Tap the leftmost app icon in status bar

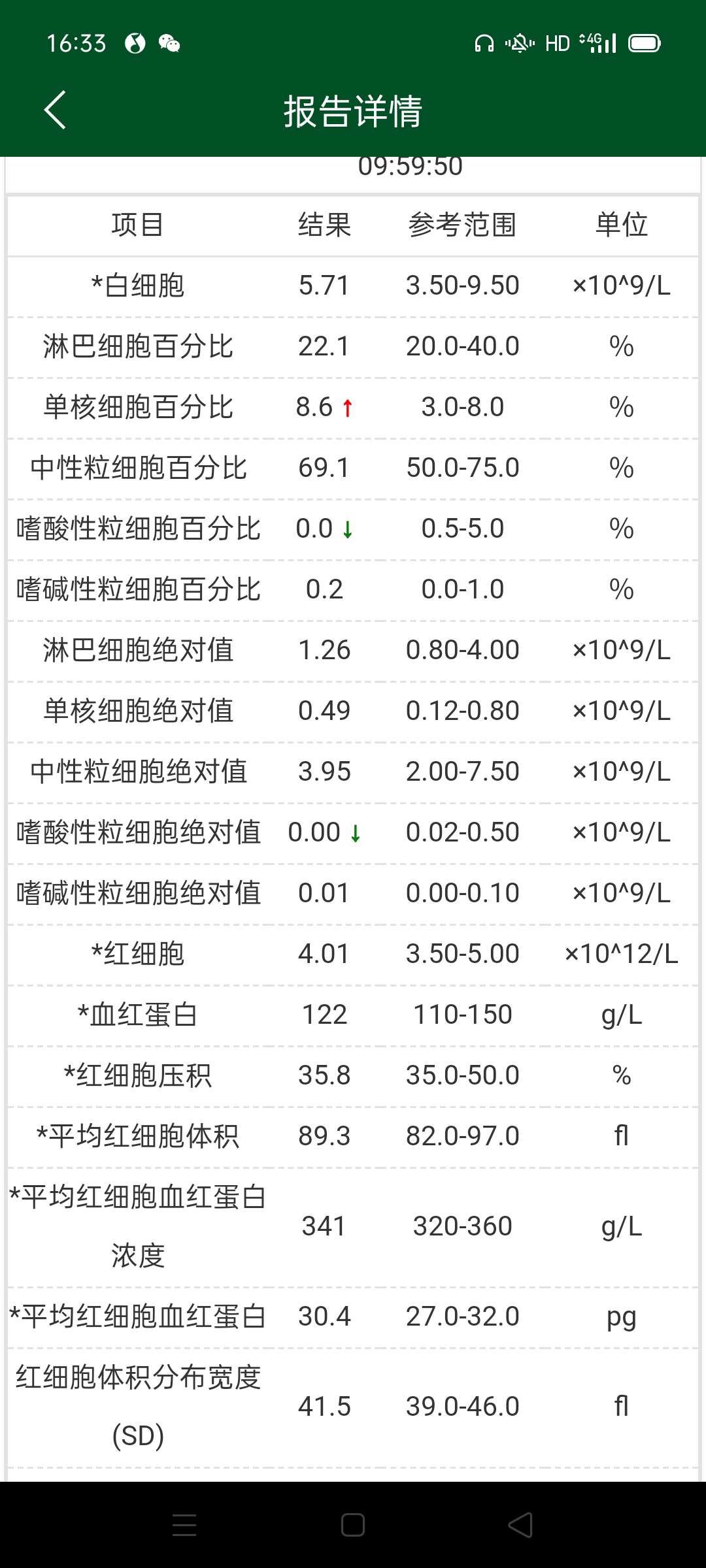pyautogui.click(x=134, y=43)
